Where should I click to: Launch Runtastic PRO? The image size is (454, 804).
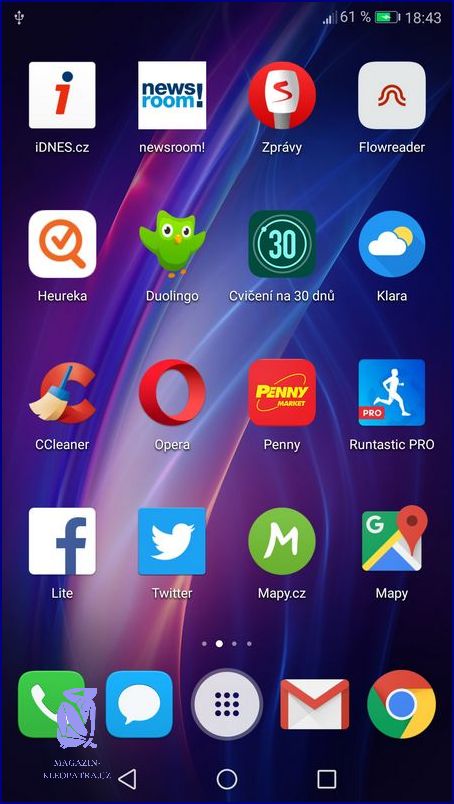coord(392,393)
